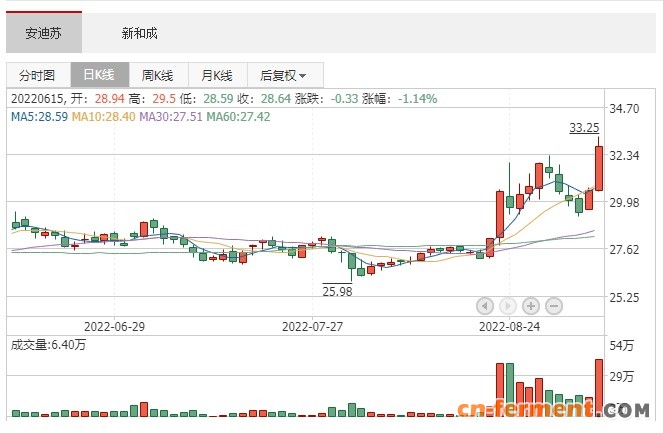Select the 安迪苏 stock tab
The height and width of the screenshot is (433, 663).
pos(44,33)
